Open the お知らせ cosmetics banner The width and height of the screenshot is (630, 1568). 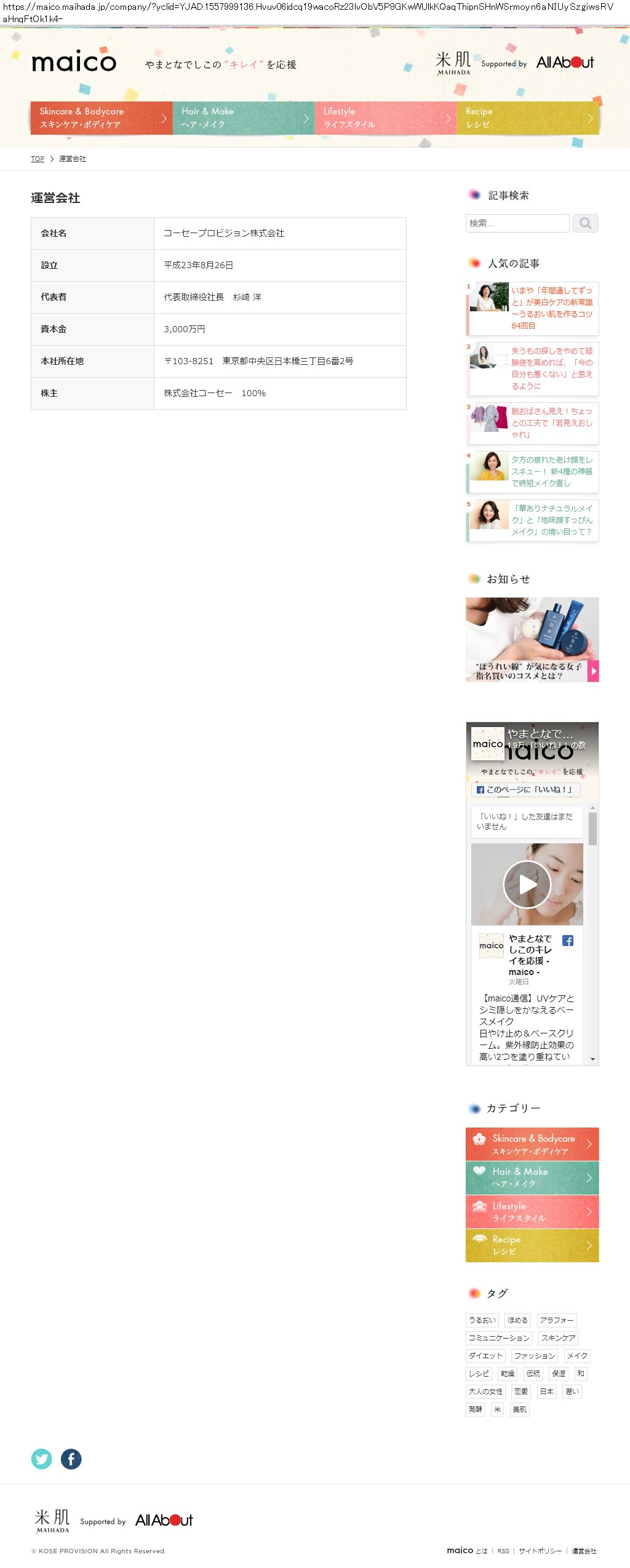(x=532, y=639)
